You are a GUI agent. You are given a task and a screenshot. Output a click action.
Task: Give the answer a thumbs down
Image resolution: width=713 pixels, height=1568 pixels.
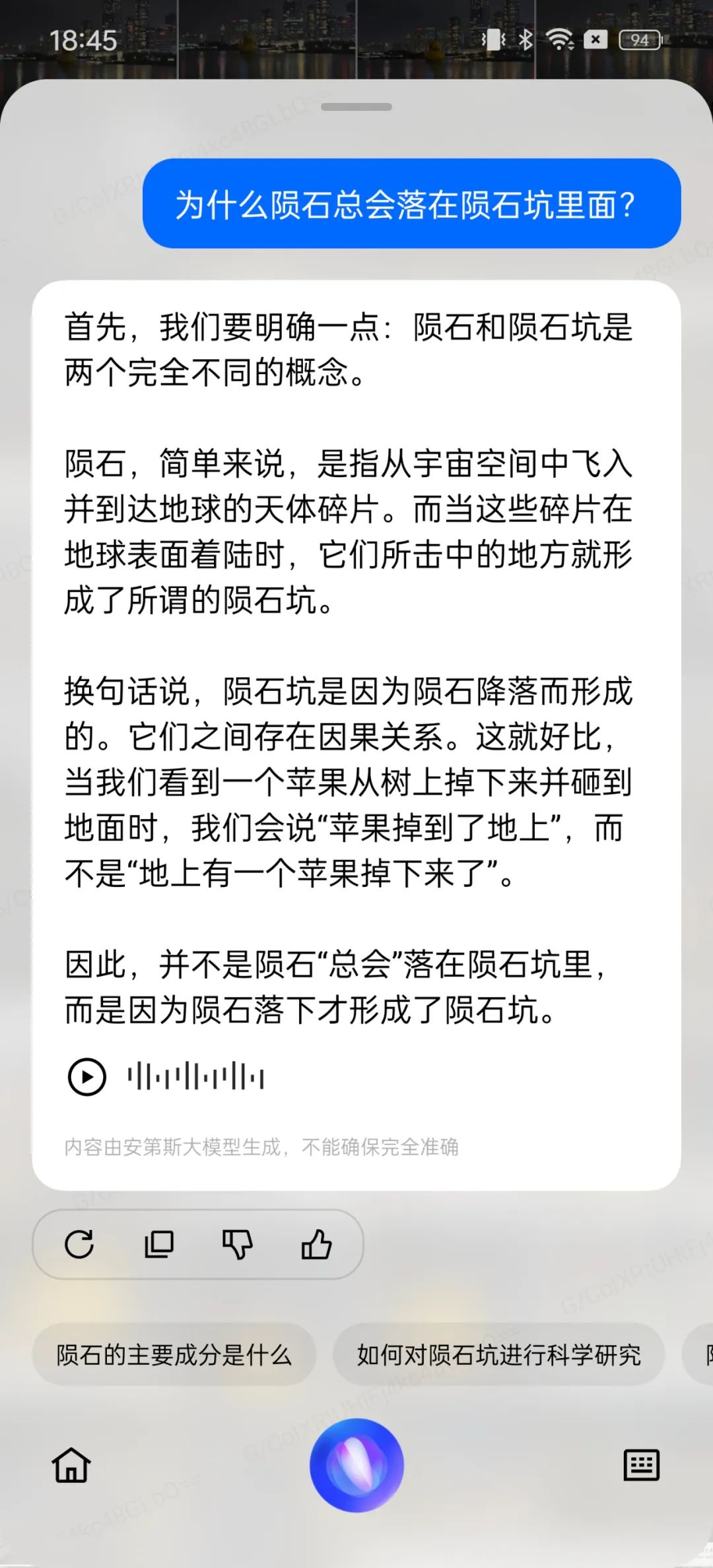[237, 1245]
